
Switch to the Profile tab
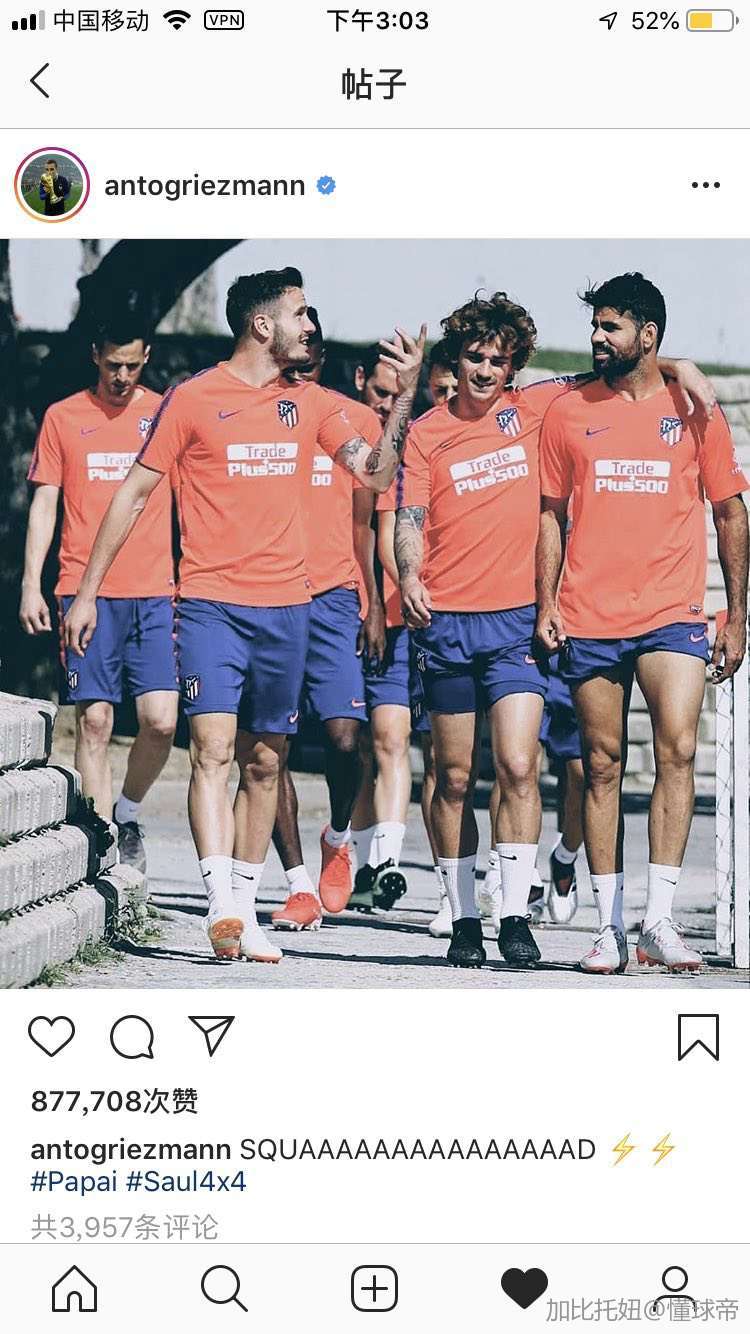tap(675, 1284)
